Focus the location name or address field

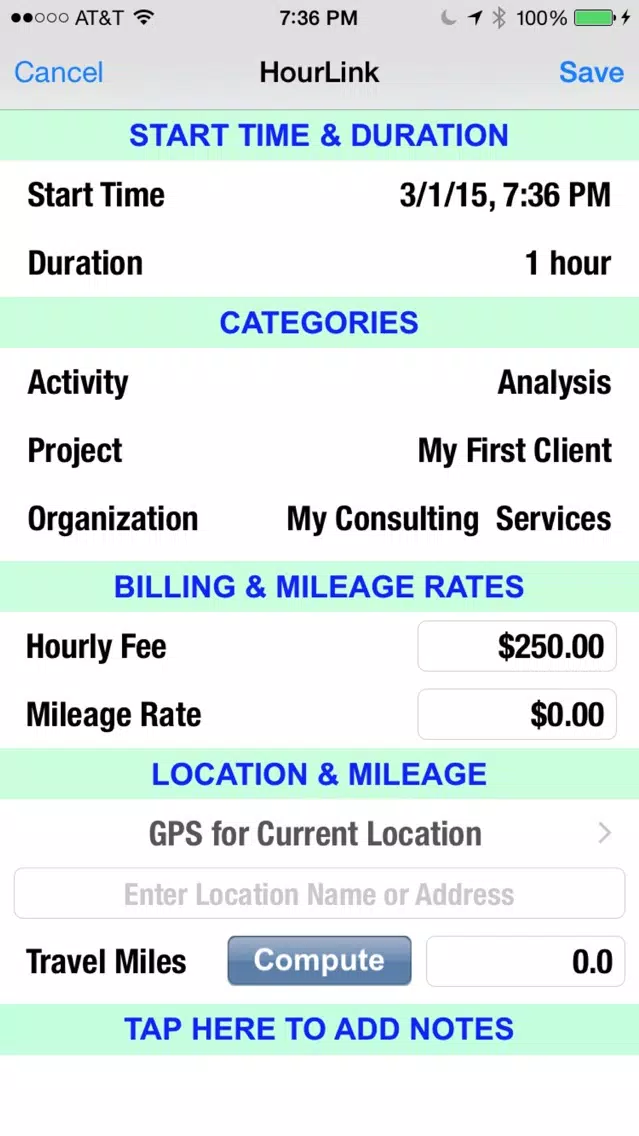pos(320,894)
